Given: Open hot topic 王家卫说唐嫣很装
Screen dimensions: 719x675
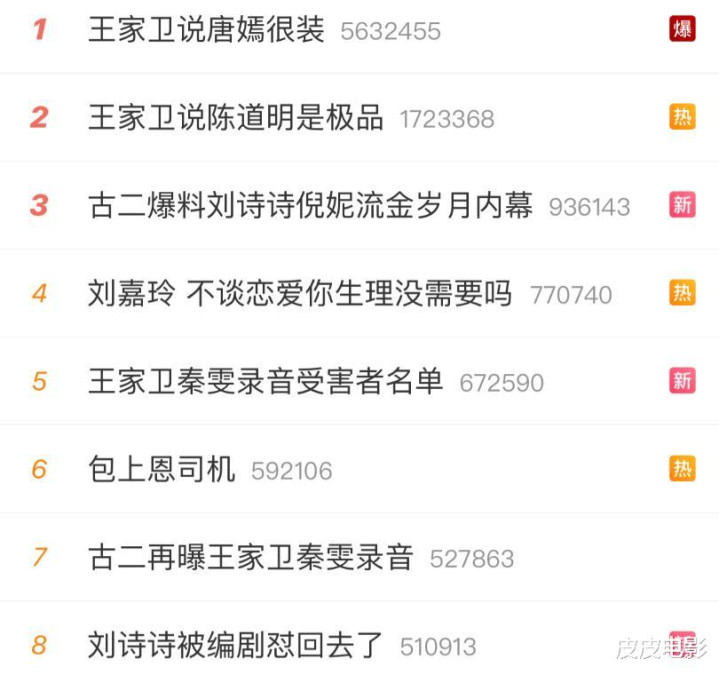Looking at the screenshot, I should pyautogui.click(x=206, y=30).
